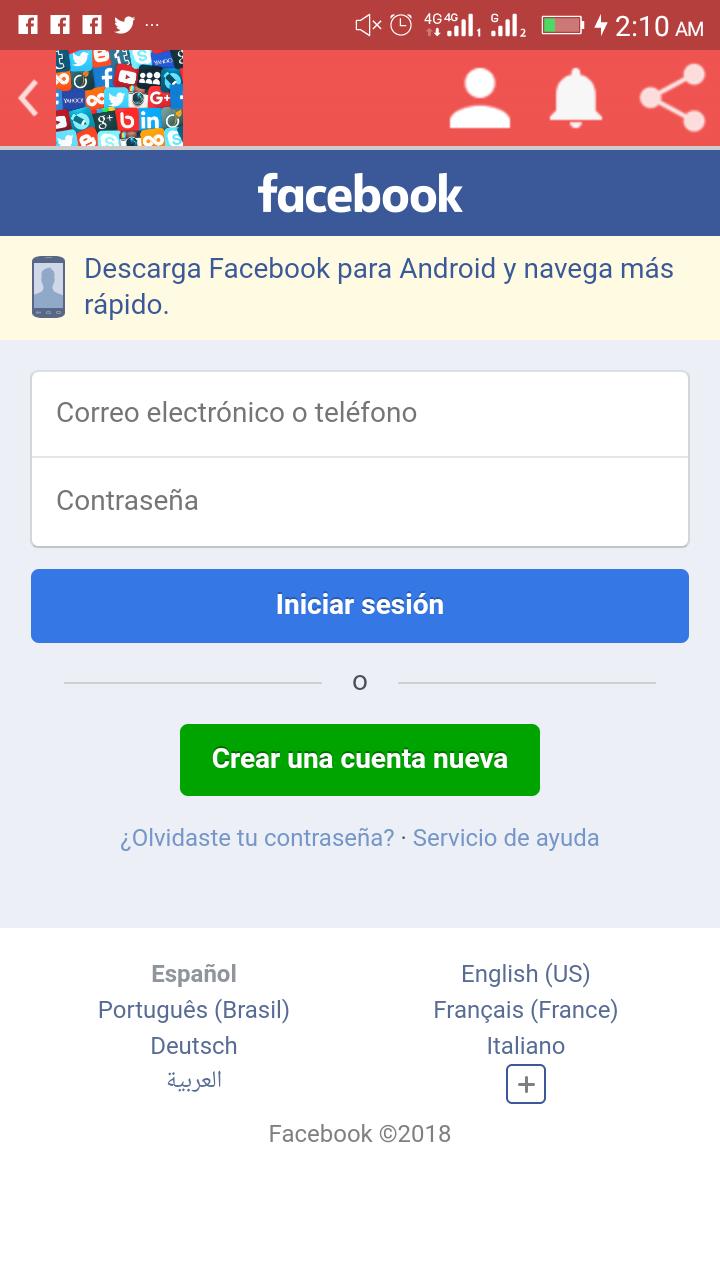720x1280 pixels.
Task: Switch language to English (US)
Action: [525, 974]
